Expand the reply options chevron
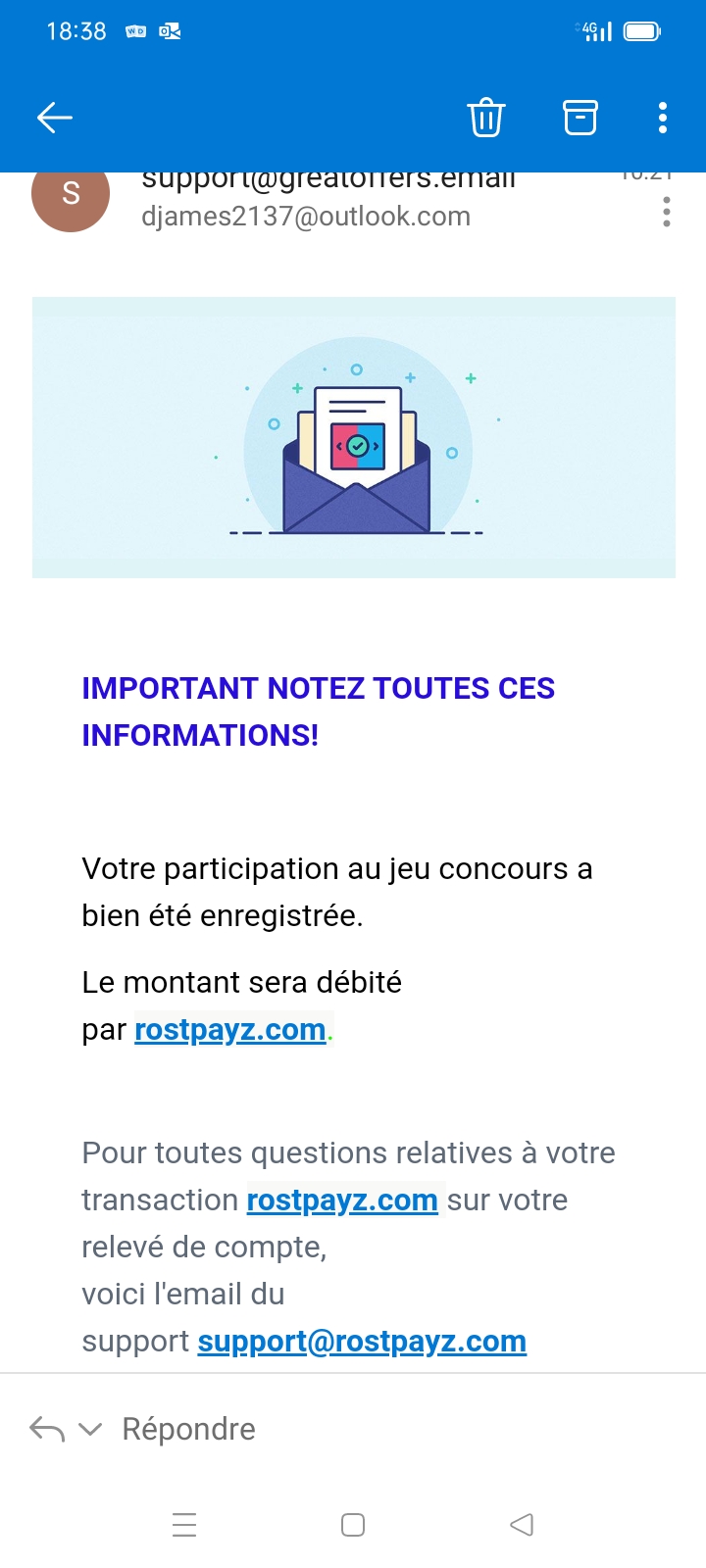 pyautogui.click(x=90, y=1429)
